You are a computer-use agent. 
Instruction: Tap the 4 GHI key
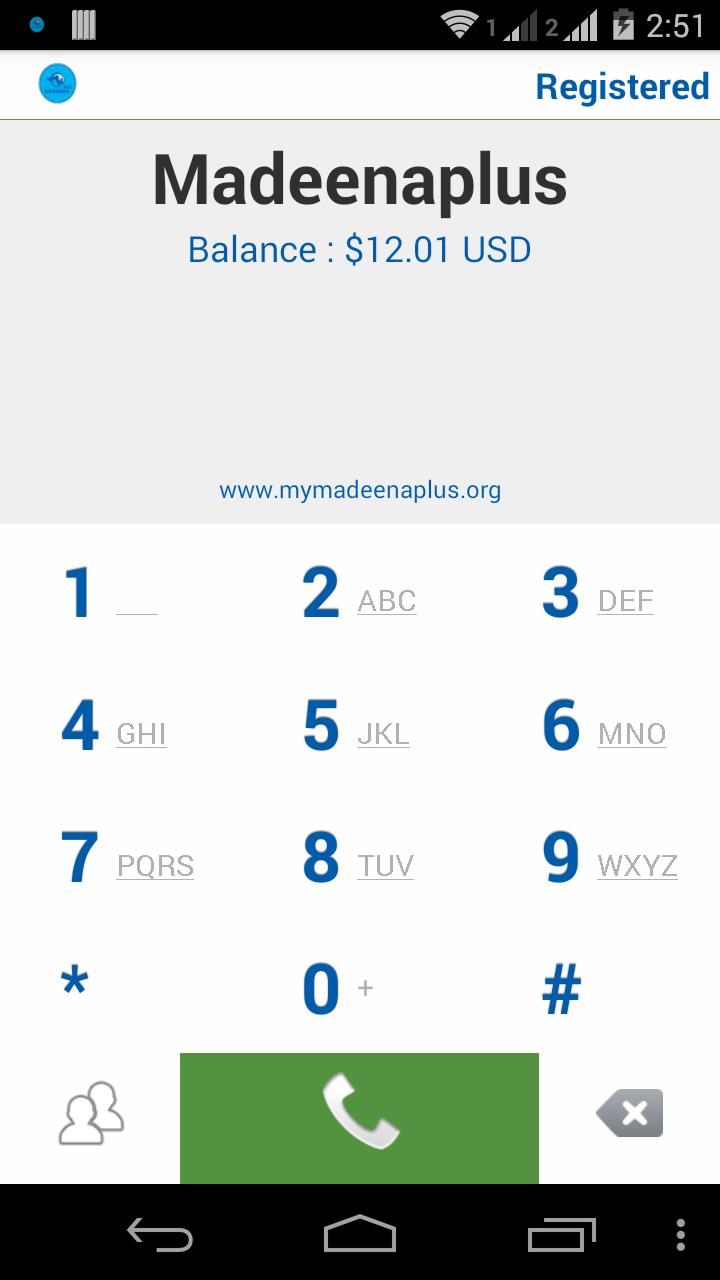[112, 727]
